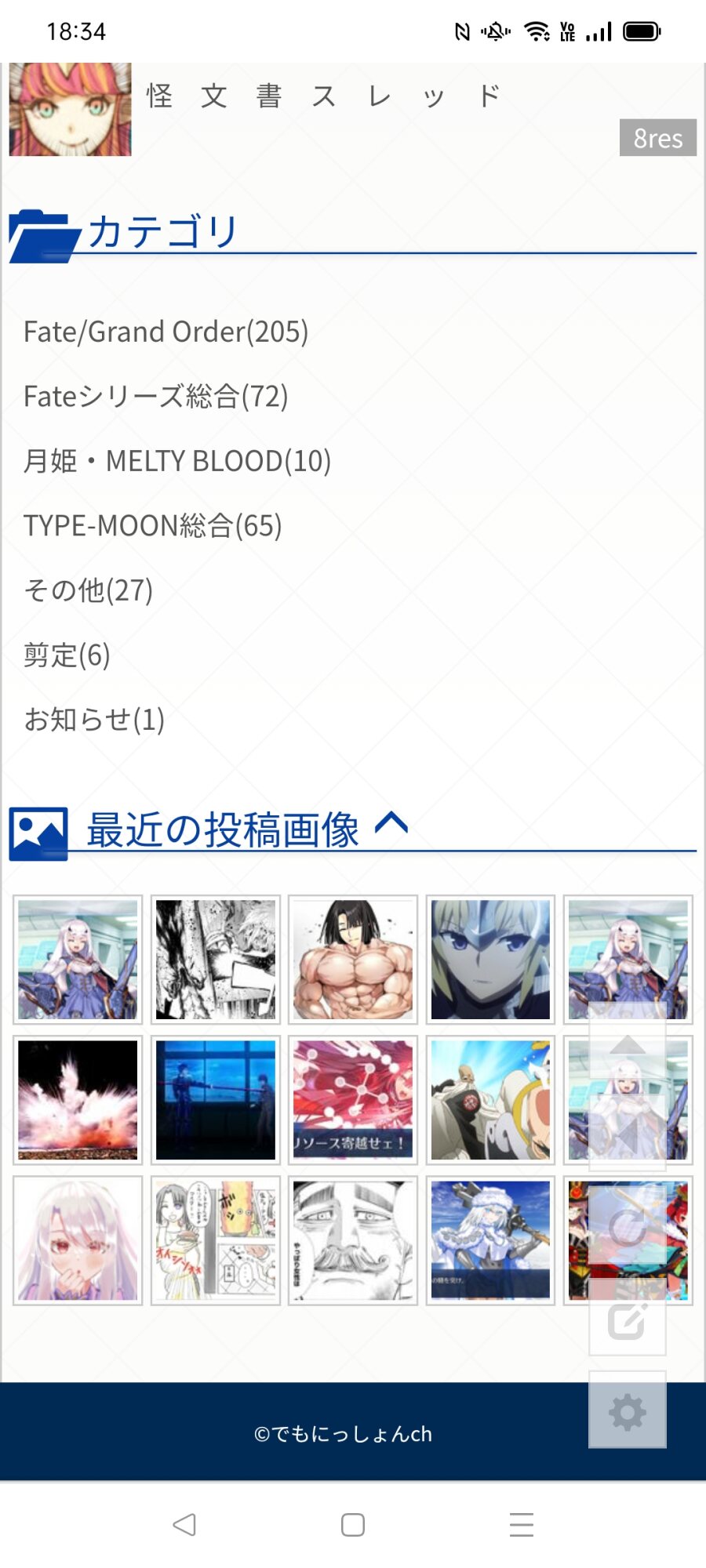
Task: Go back with the system back button
Action: point(184,1524)
